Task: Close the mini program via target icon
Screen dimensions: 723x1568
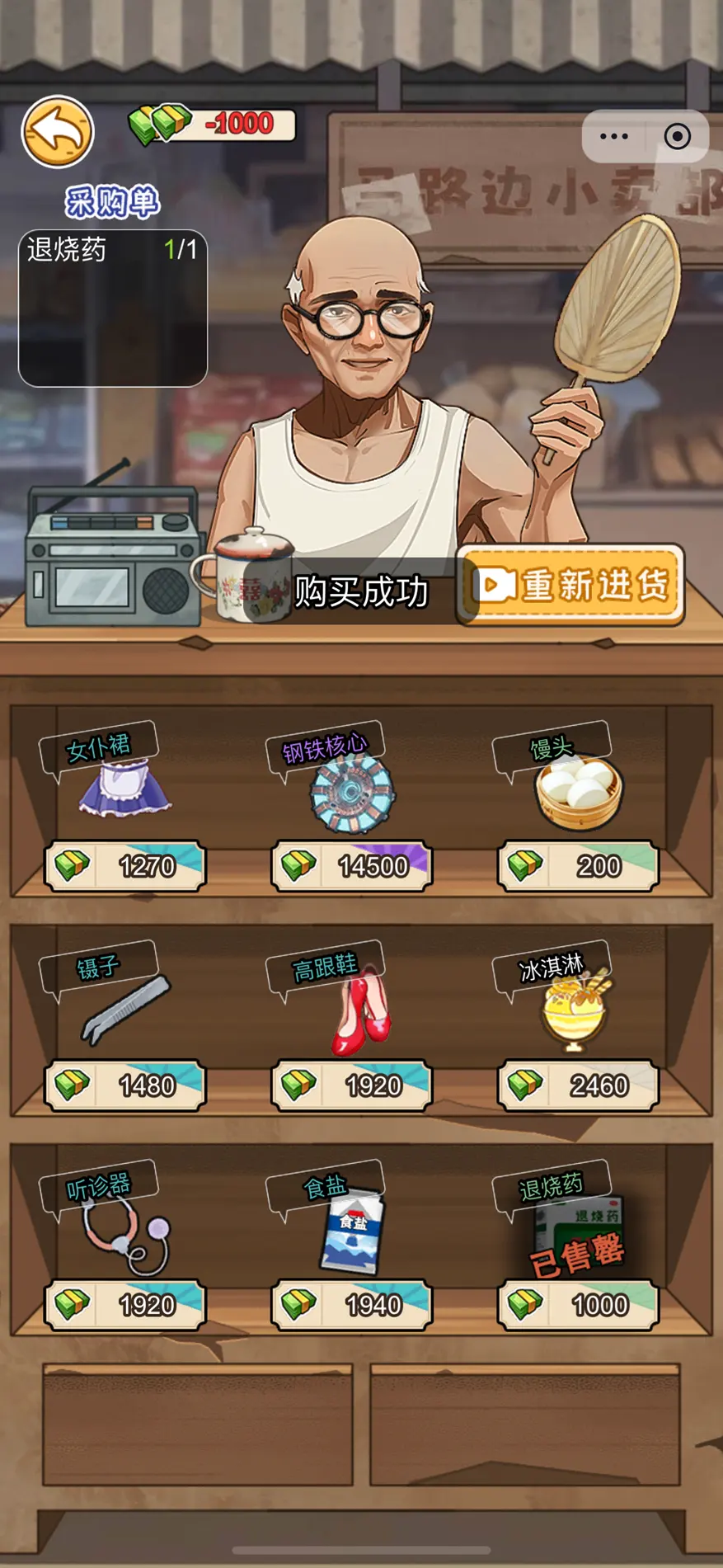Action: (677, 136)
